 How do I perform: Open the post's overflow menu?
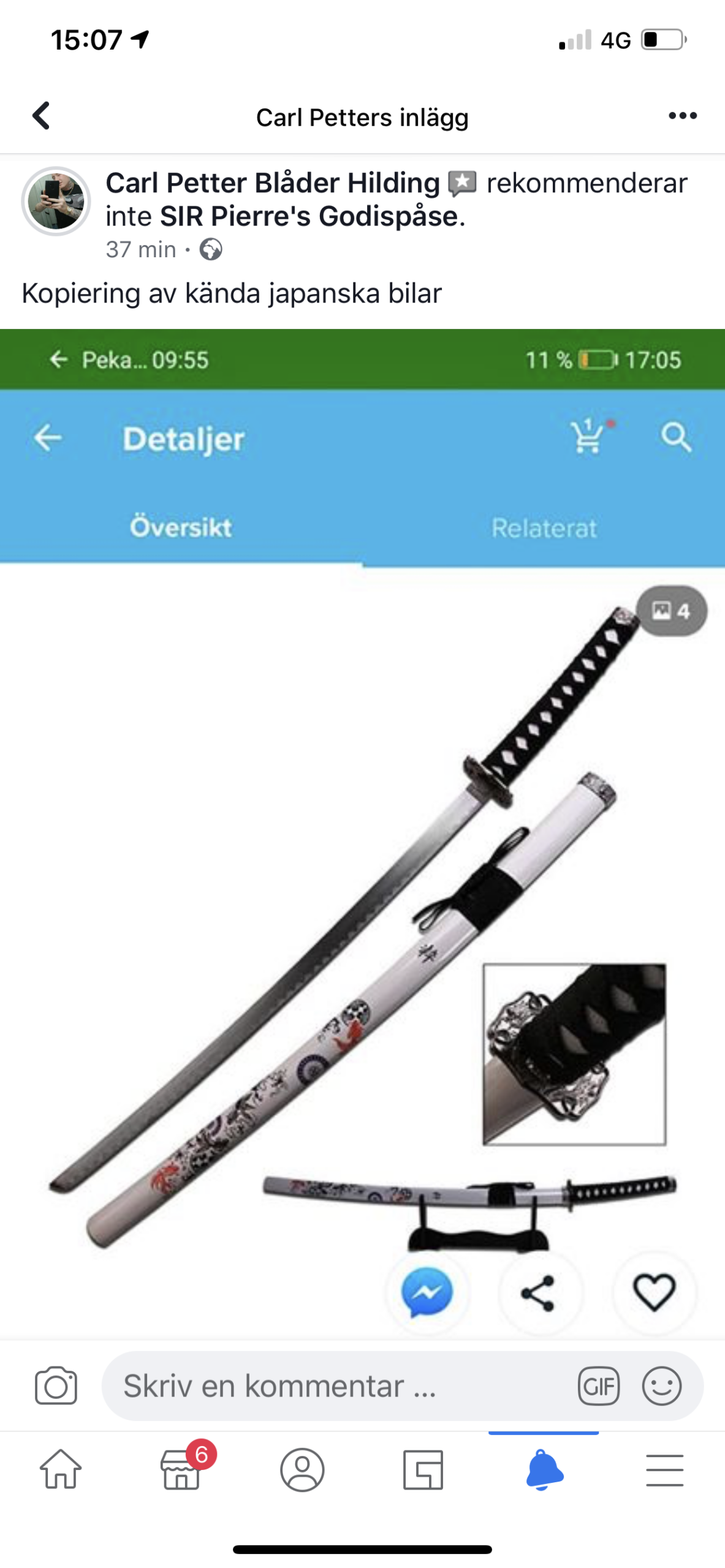(x=682, y=116)
